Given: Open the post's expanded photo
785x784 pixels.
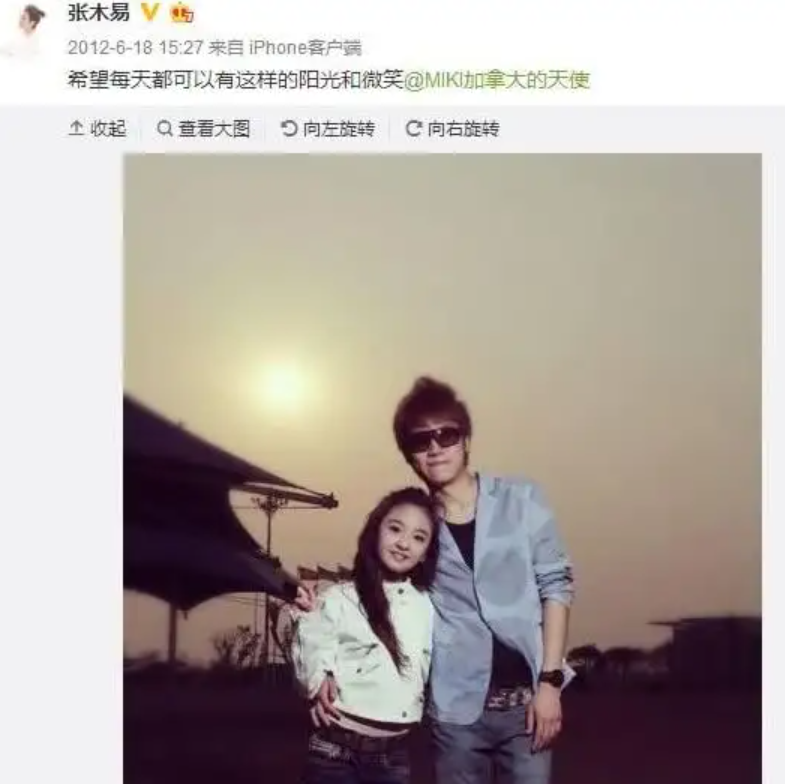Looking at the screenshot, I should click(x=442, y=468).
